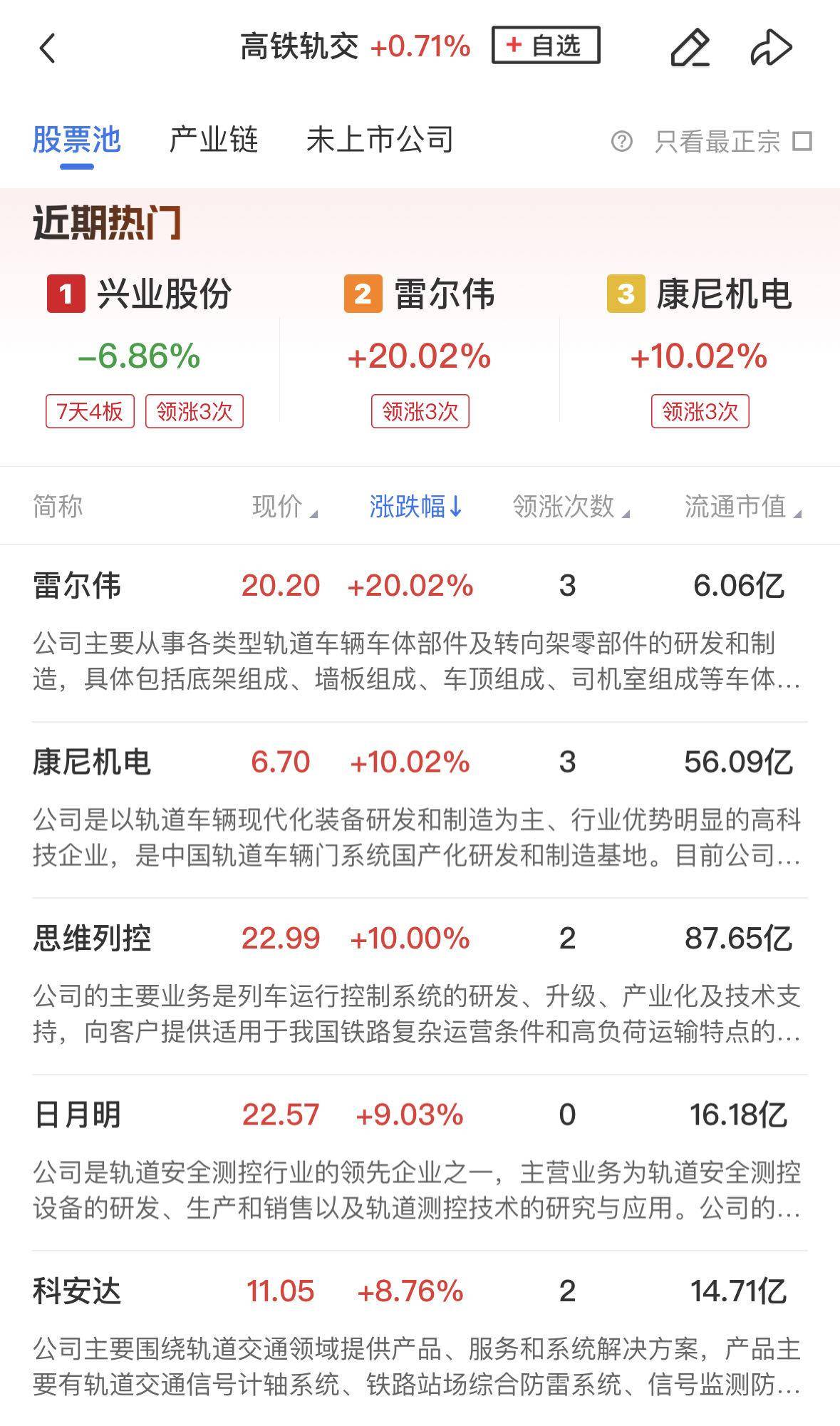The width and height of the screenshot is (840, 1426).
Task: Open the help question mark icon
Action: [x=622, y=140]
